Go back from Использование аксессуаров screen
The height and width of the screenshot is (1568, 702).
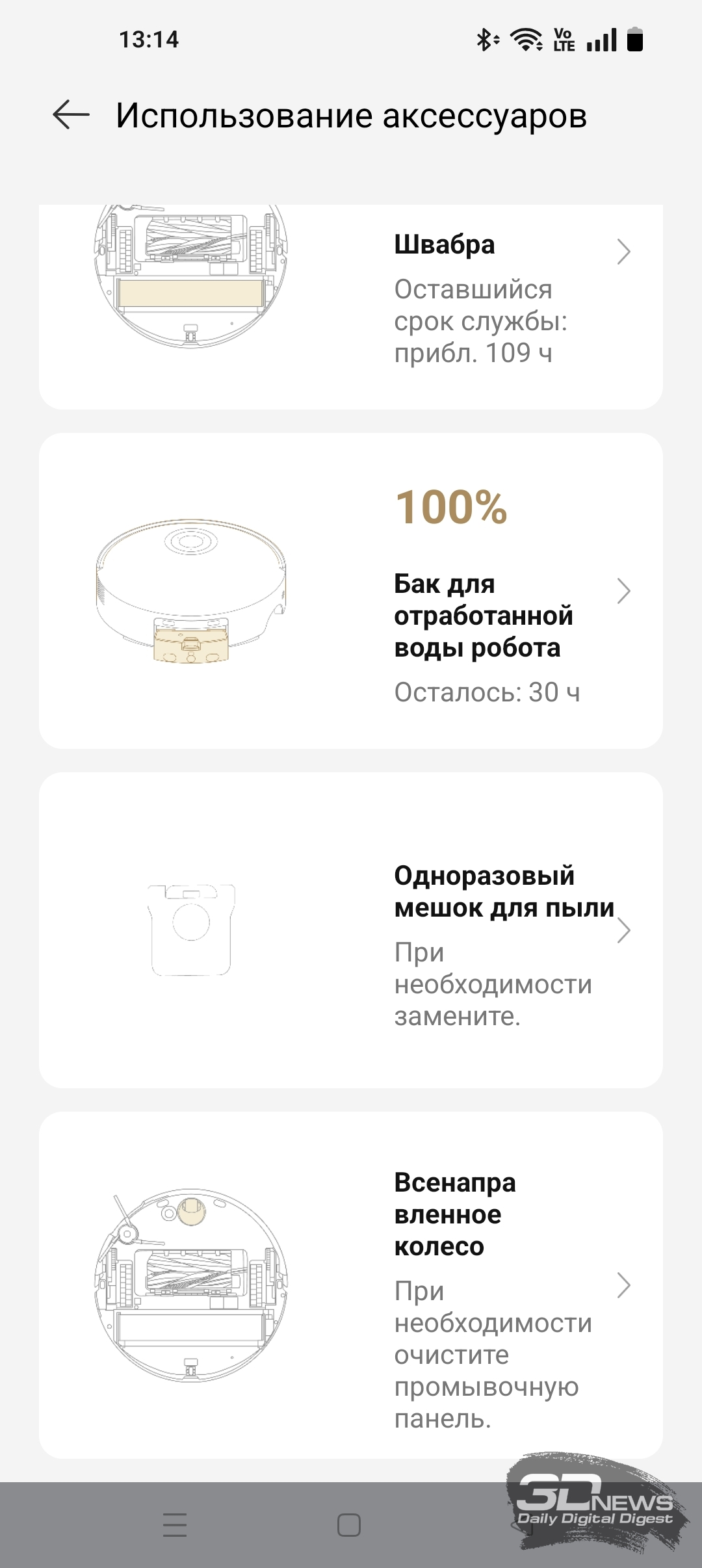coord(71,116)
